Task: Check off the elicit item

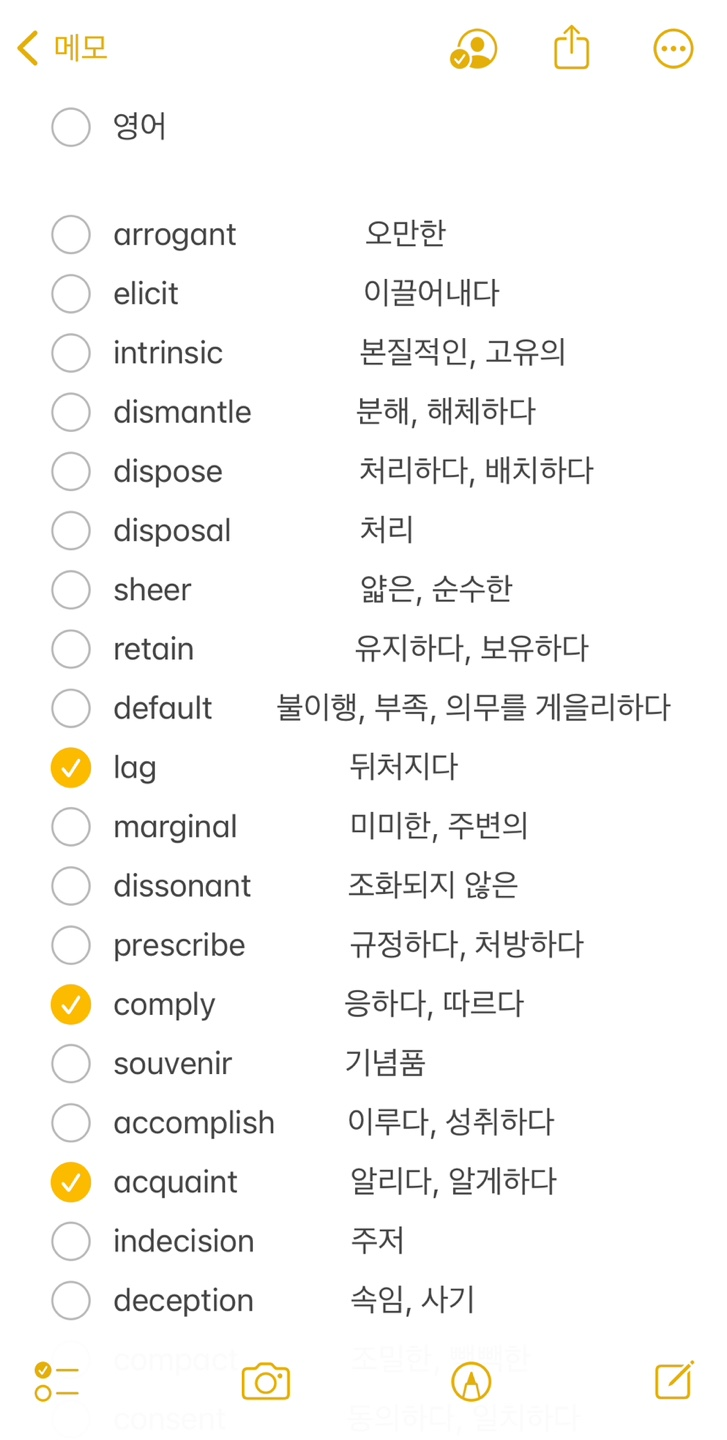Action: tap(71, 294)
